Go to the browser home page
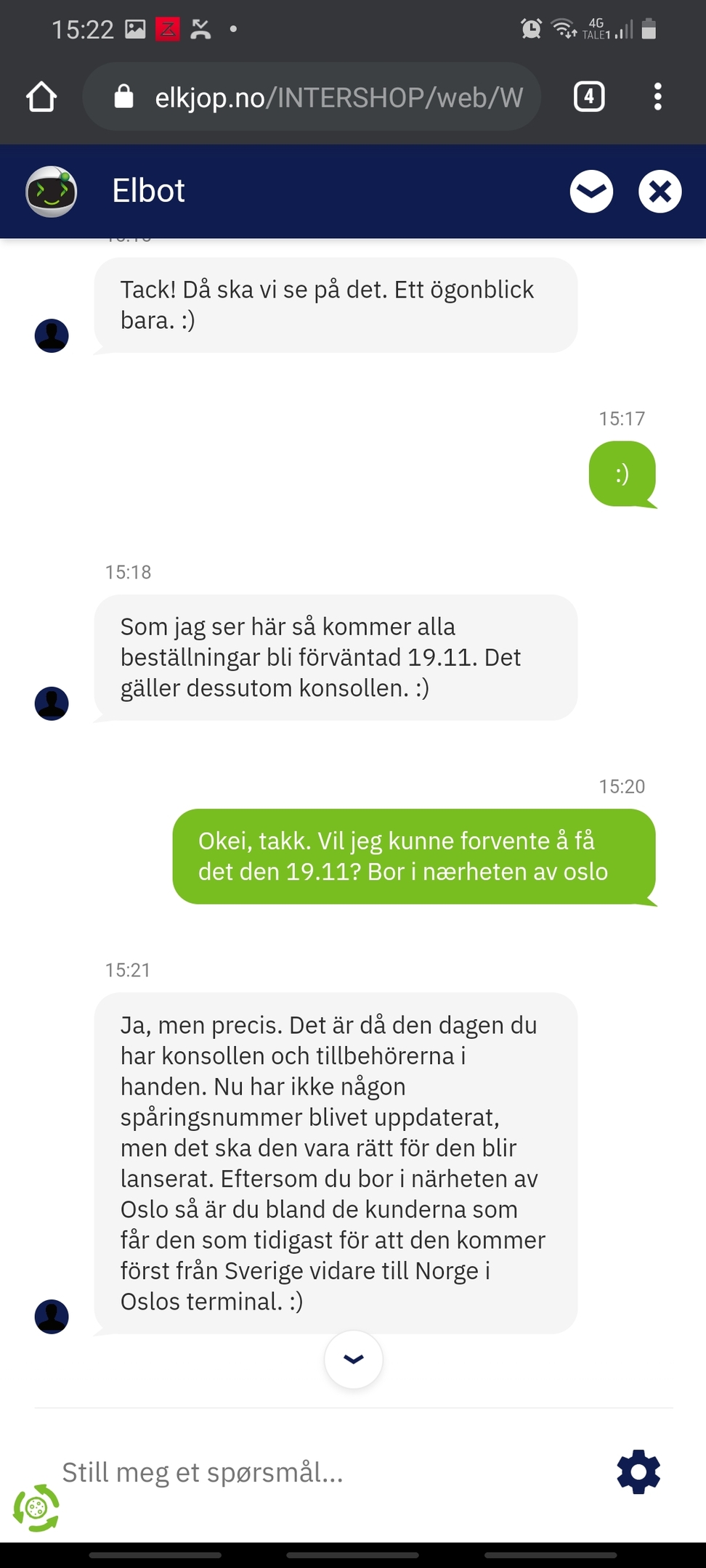 [41, 97]
